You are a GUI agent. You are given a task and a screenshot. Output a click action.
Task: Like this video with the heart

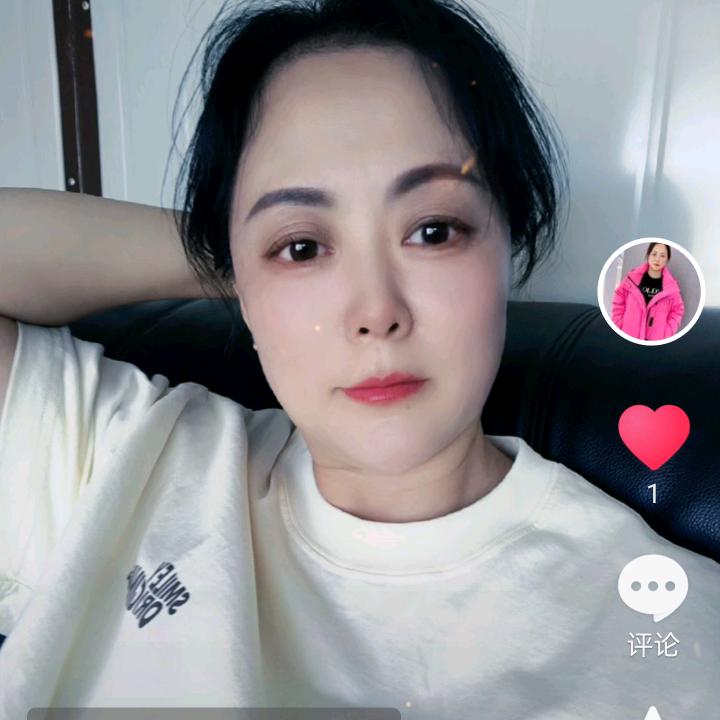(653, 437)
